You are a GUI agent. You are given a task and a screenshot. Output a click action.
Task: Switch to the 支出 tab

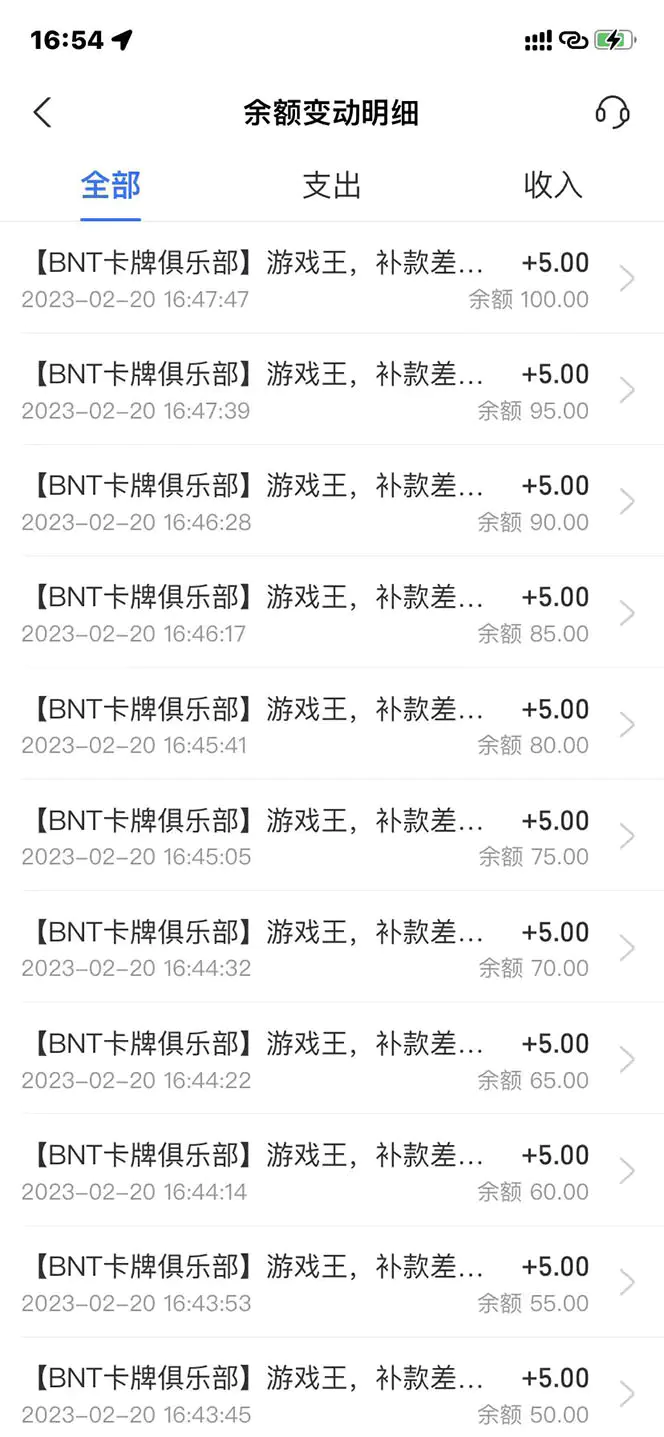[x=331, y=186]
